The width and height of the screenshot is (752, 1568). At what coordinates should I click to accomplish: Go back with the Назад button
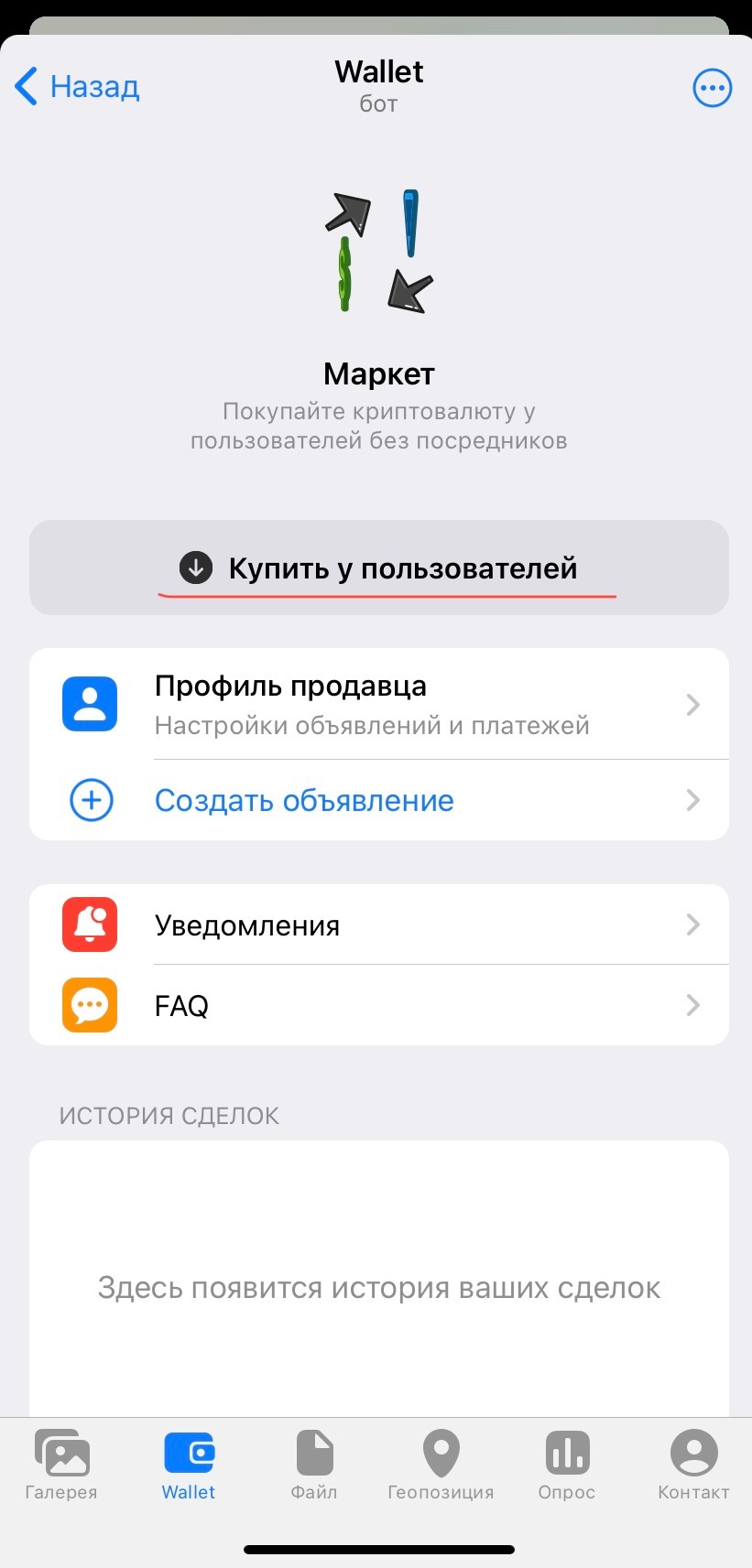tap(78, 87)
